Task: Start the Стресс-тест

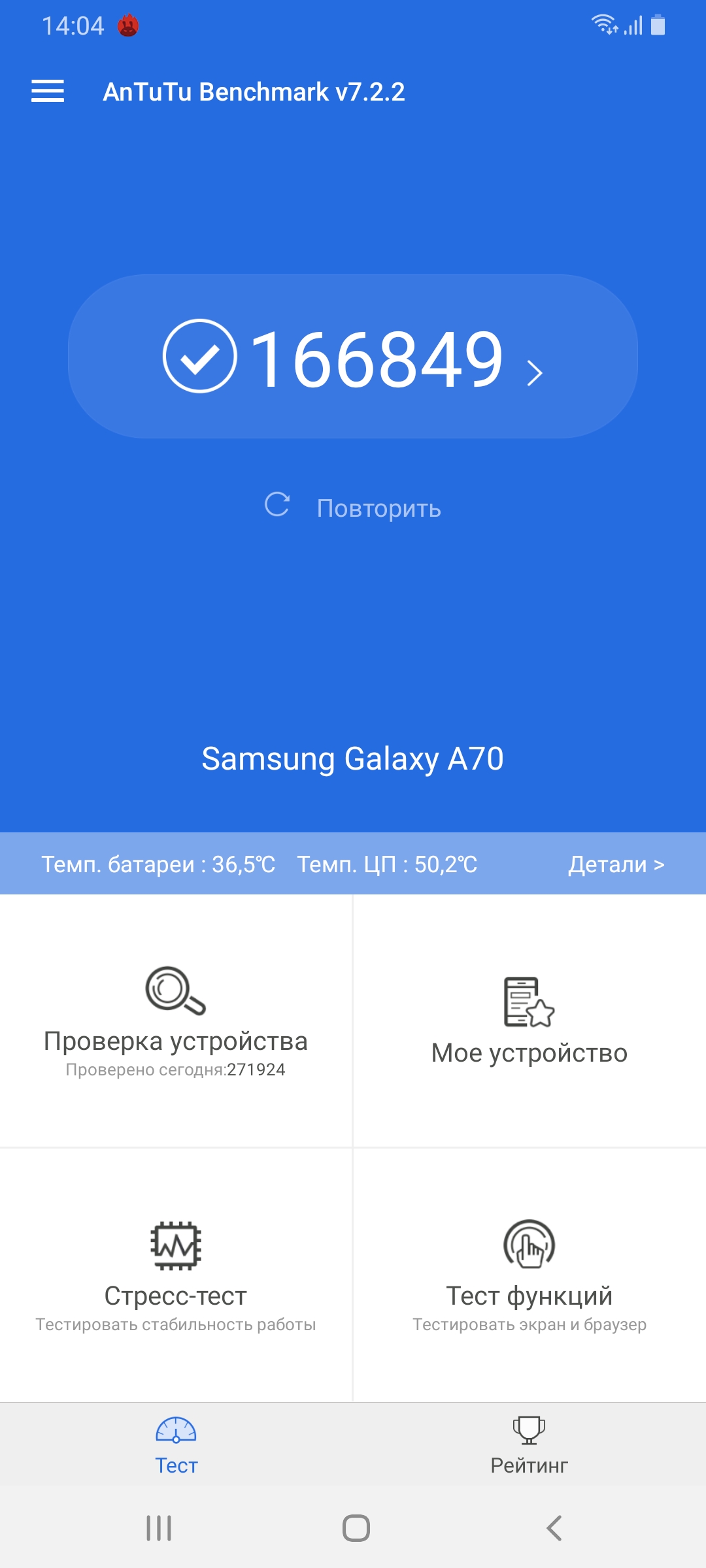Action: click(x=176, y=1274)
